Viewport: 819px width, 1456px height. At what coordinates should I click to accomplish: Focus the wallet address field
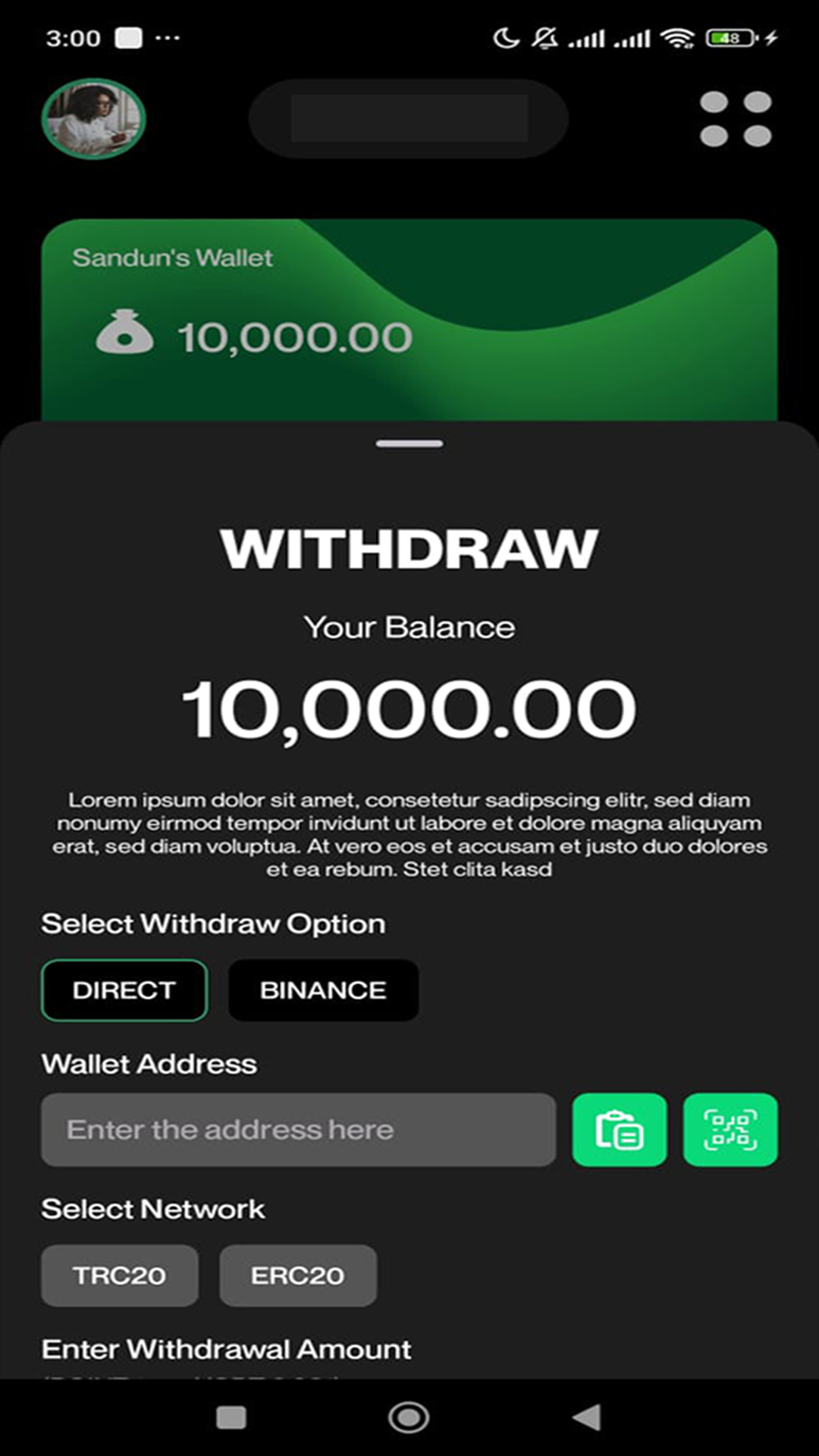298,1130
